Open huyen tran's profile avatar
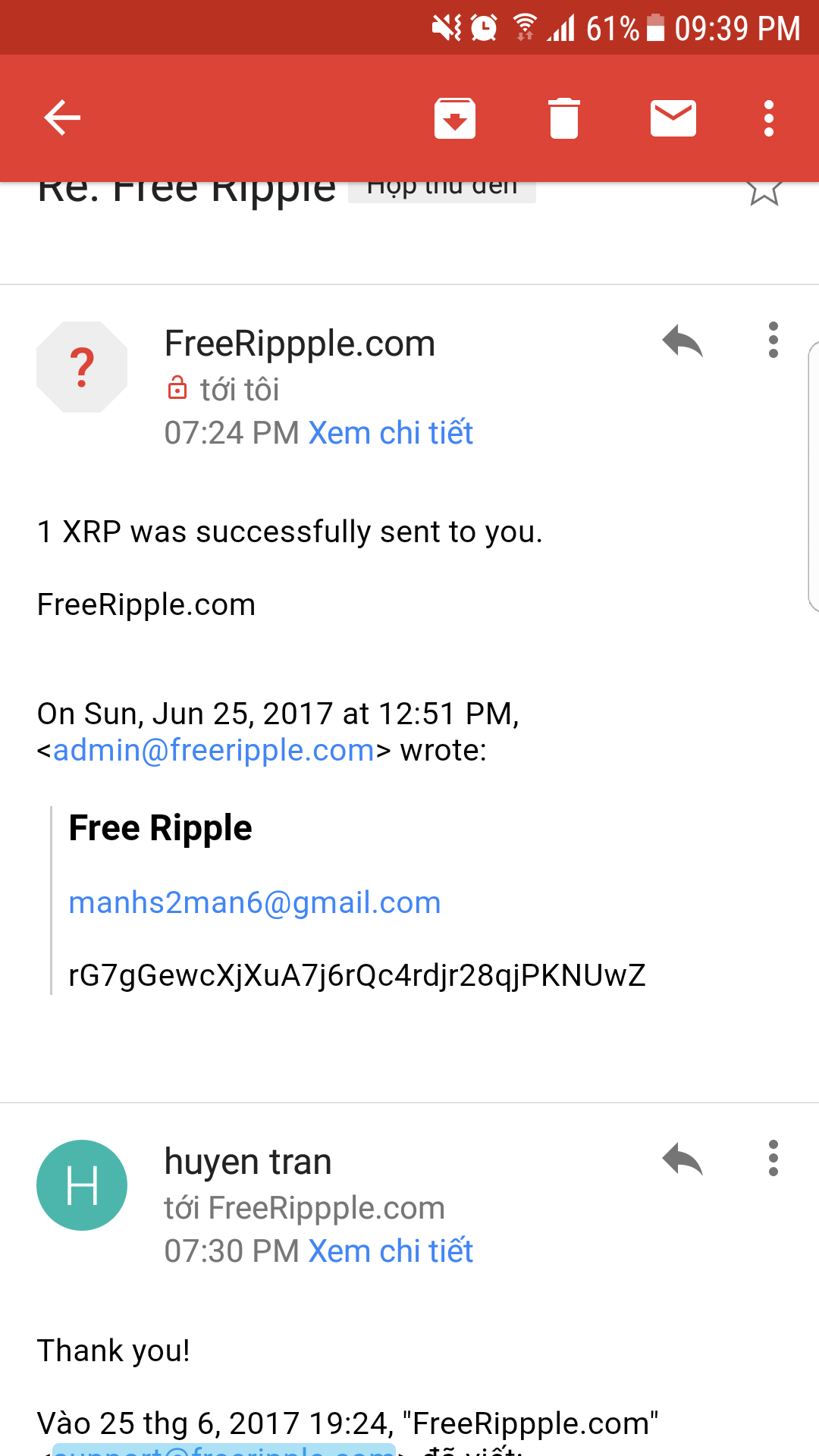The height and width of the screenshot is (1456, 819). tap(82, 1185)
